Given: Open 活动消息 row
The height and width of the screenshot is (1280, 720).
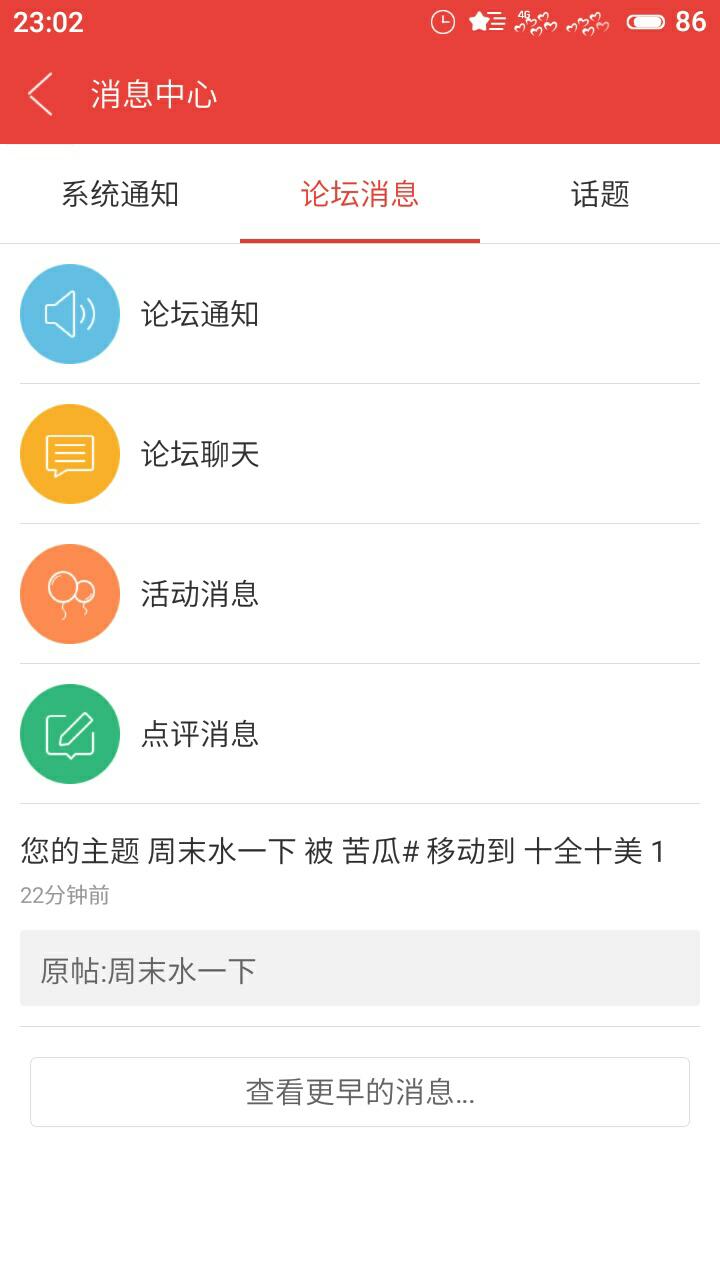Looking at the screenshot, I should pos(360,594).
